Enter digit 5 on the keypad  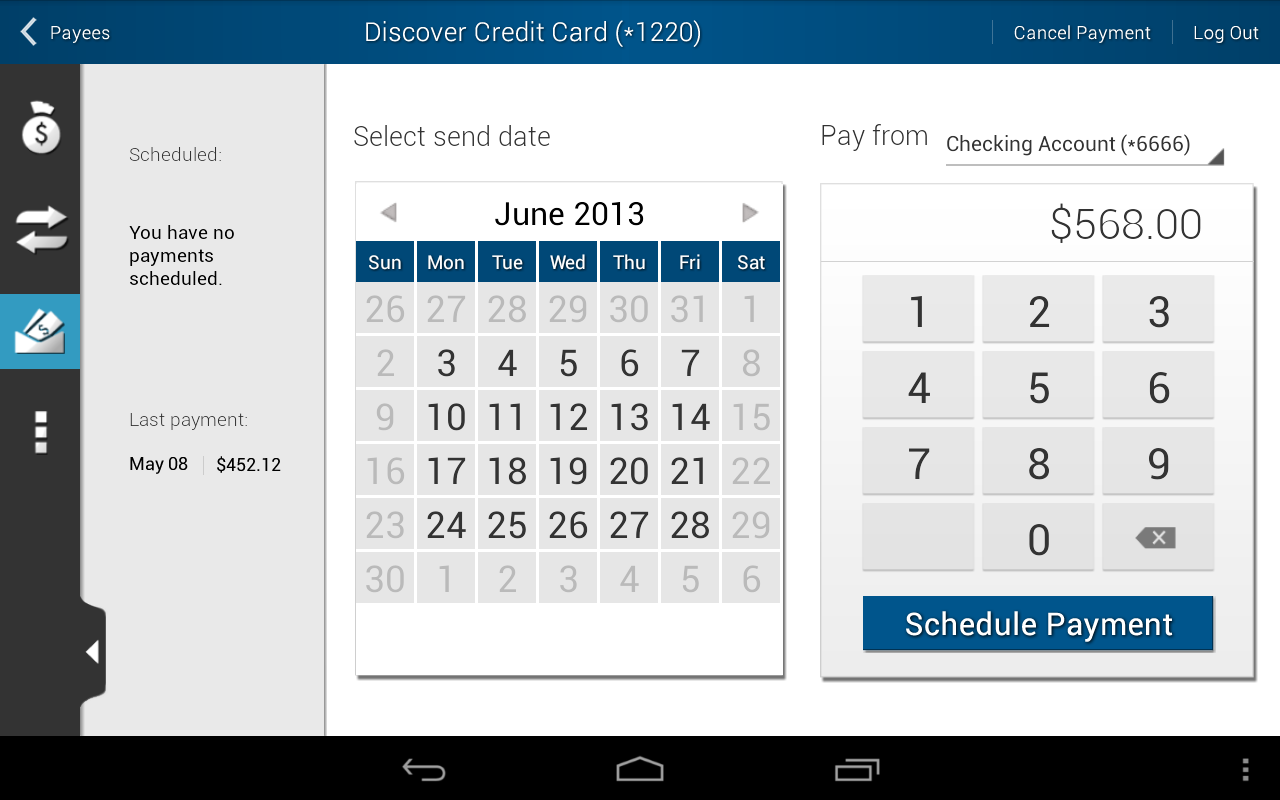click(x=1038, y=387)
